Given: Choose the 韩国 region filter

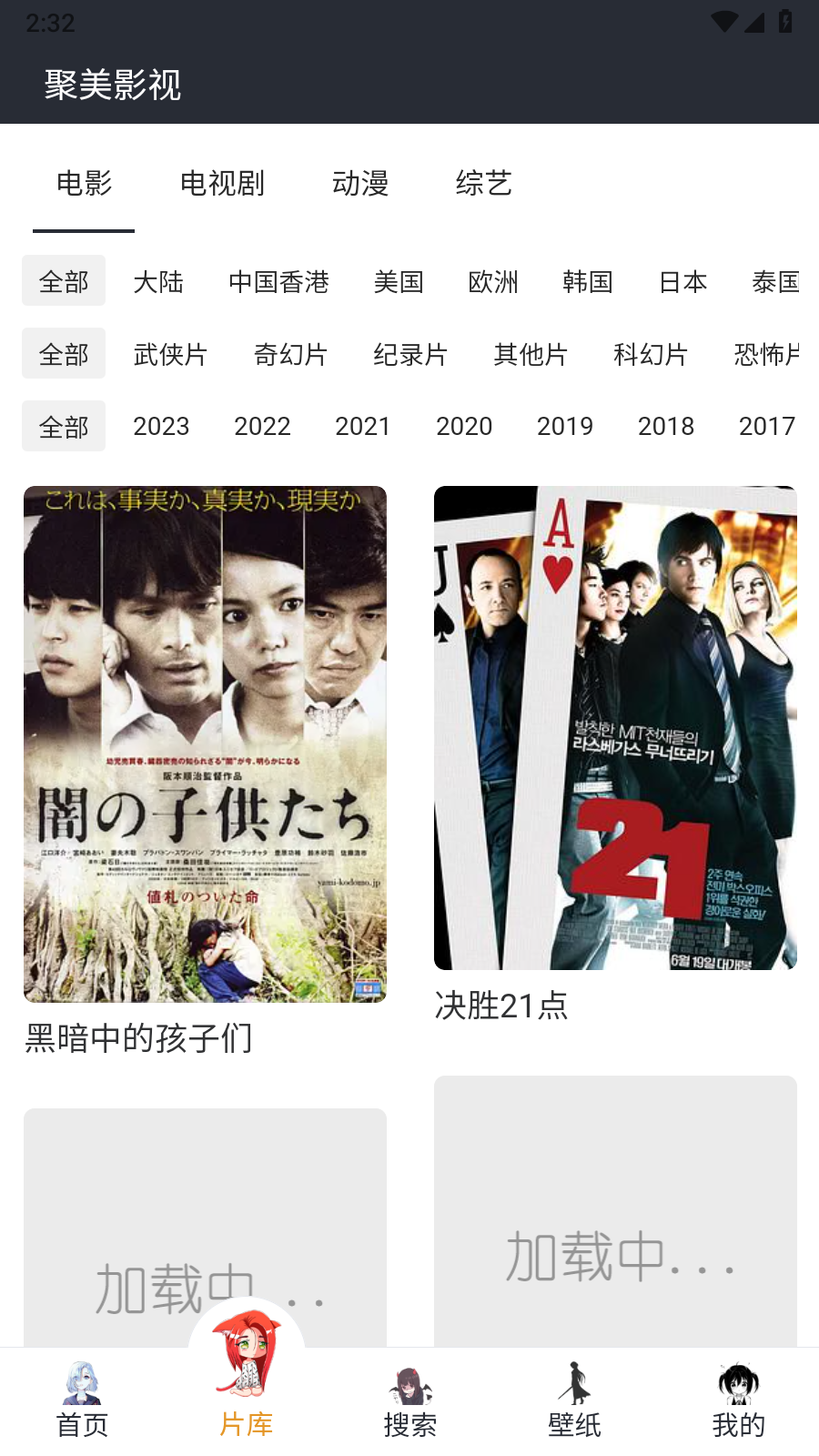Looking at the screenshot, I should [588, 282].
